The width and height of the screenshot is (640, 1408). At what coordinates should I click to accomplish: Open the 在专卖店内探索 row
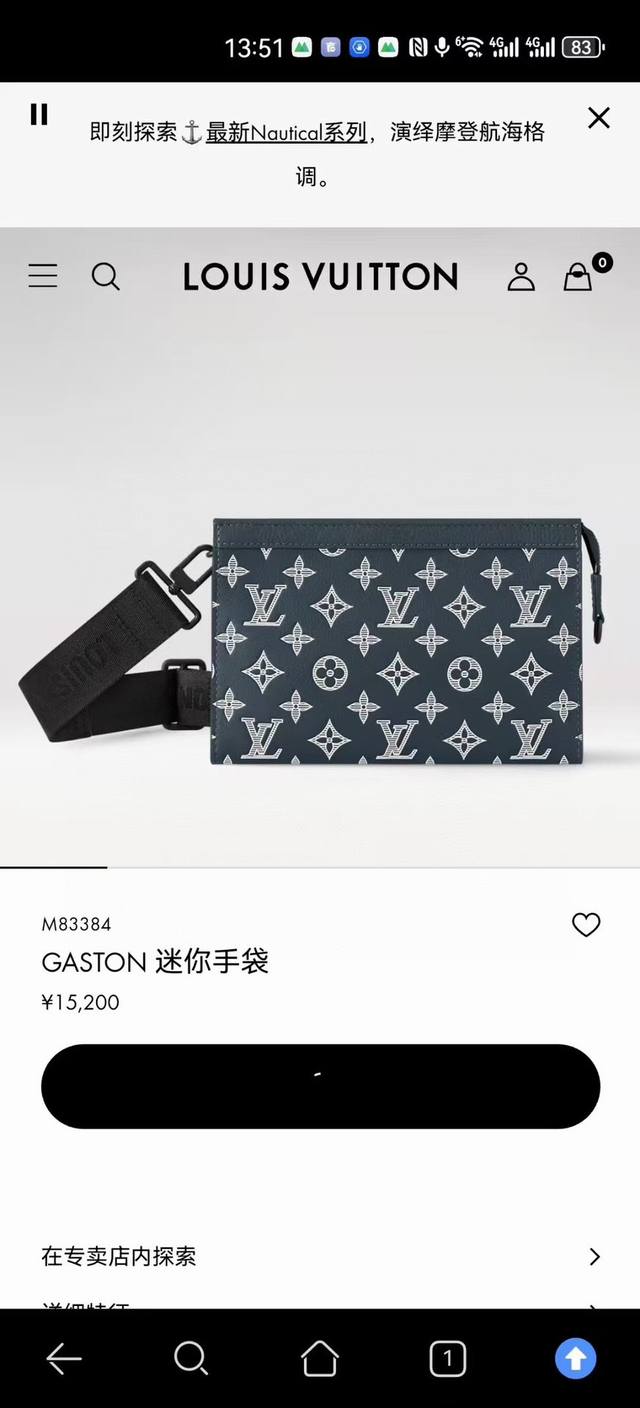(320, 1256)
